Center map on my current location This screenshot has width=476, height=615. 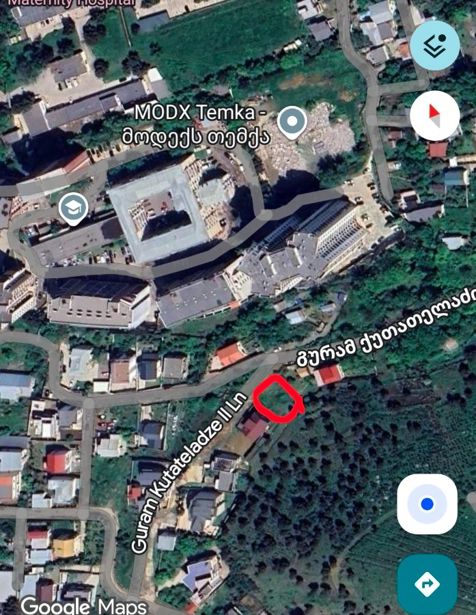(x=427, y=504)
